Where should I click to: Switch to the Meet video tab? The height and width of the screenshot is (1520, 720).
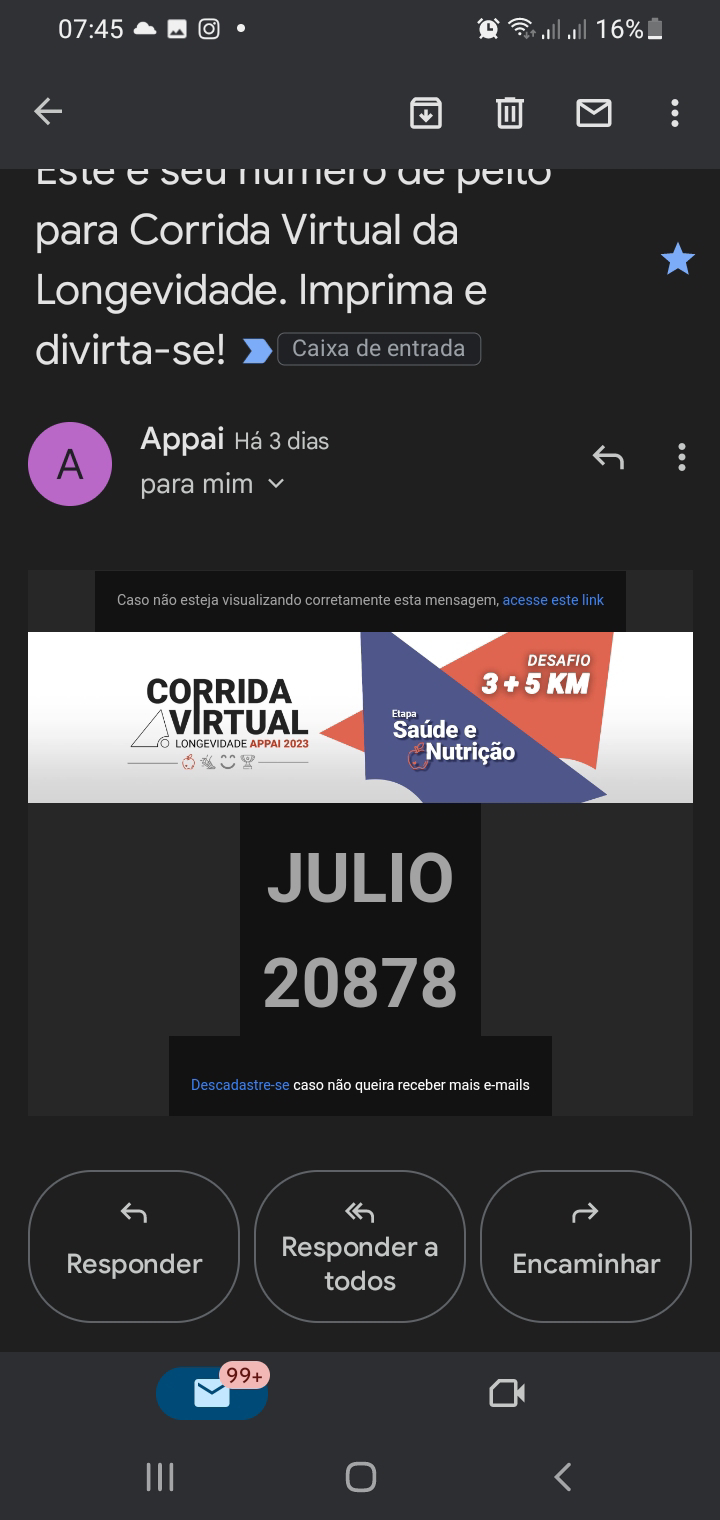pos(507,1393)
